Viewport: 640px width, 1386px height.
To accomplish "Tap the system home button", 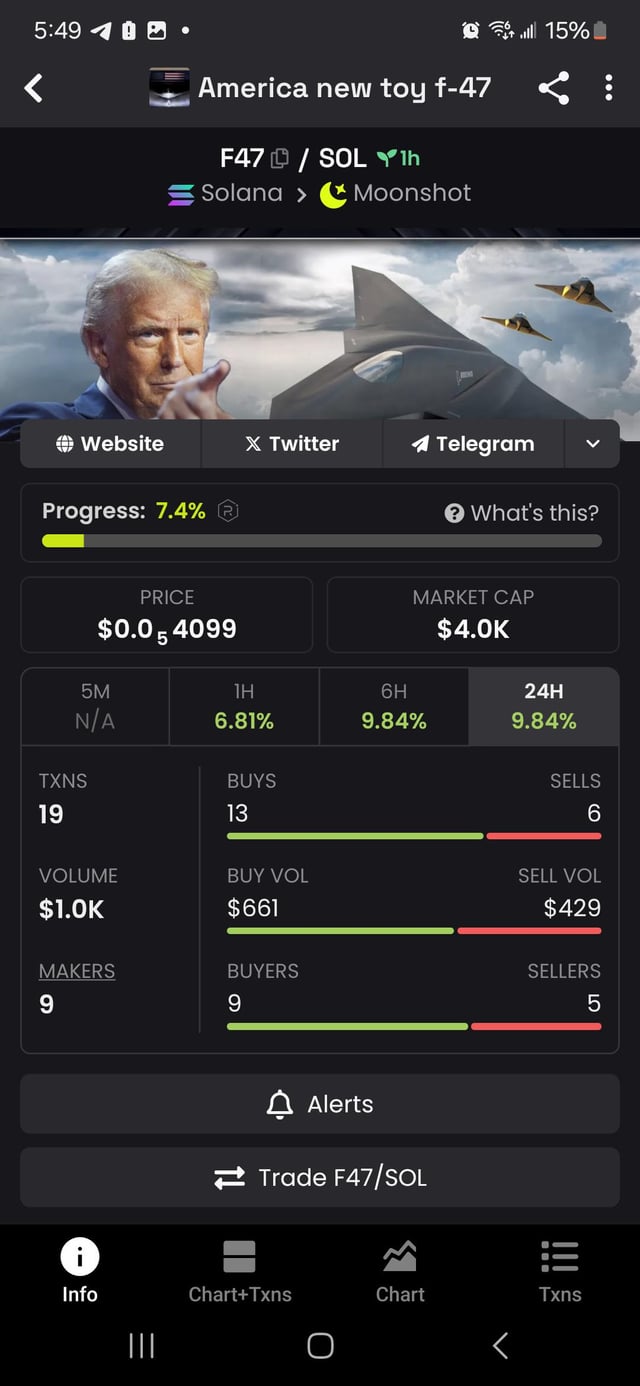I will (320, 1346).
